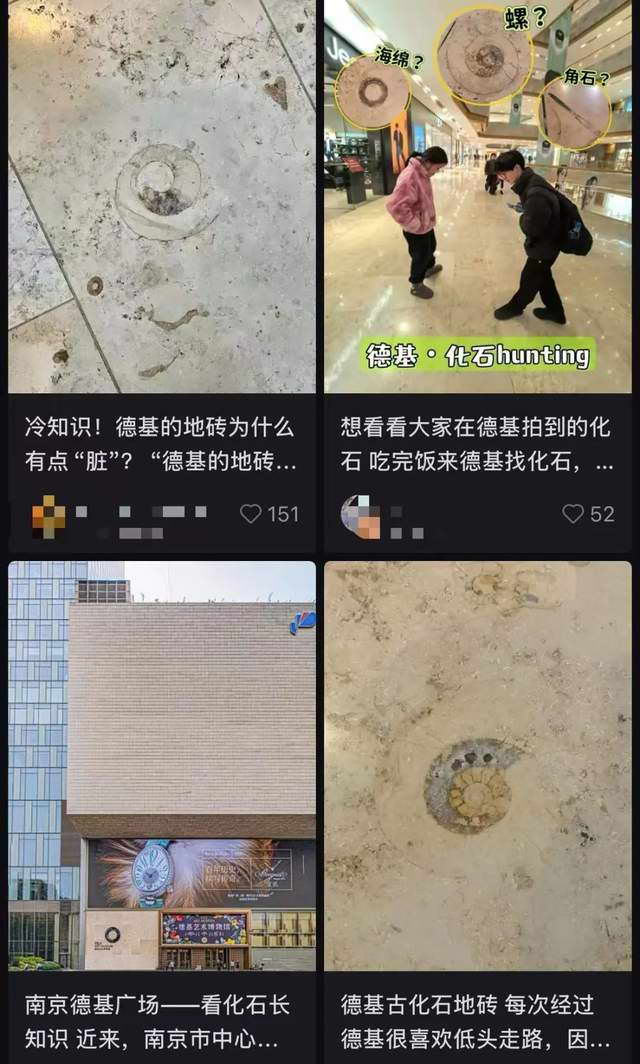The image size is (640, 1064).
Task: Like the post with 52 likes
Action: (573, 514)
